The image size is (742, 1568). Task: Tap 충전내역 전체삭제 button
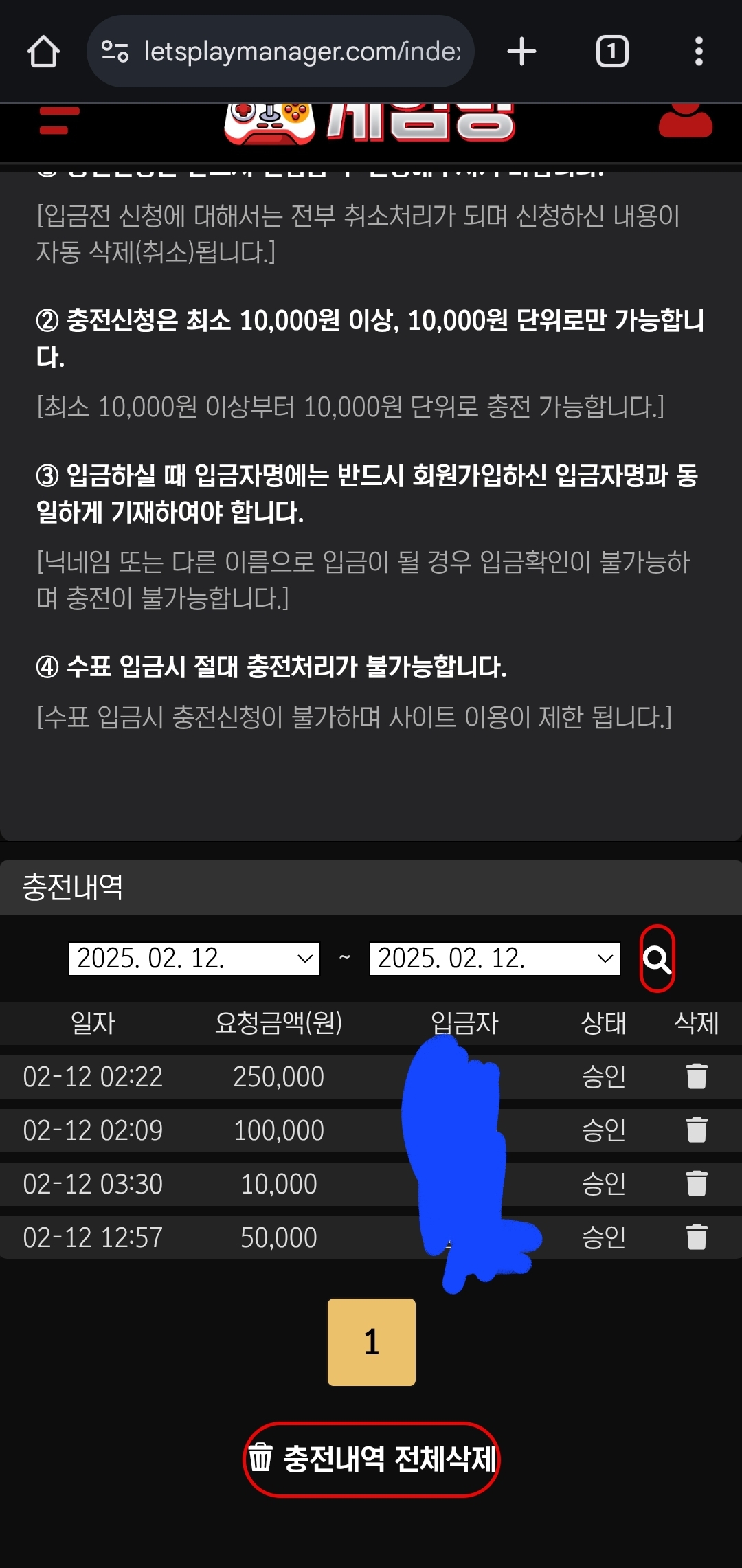click(372, 1459)
